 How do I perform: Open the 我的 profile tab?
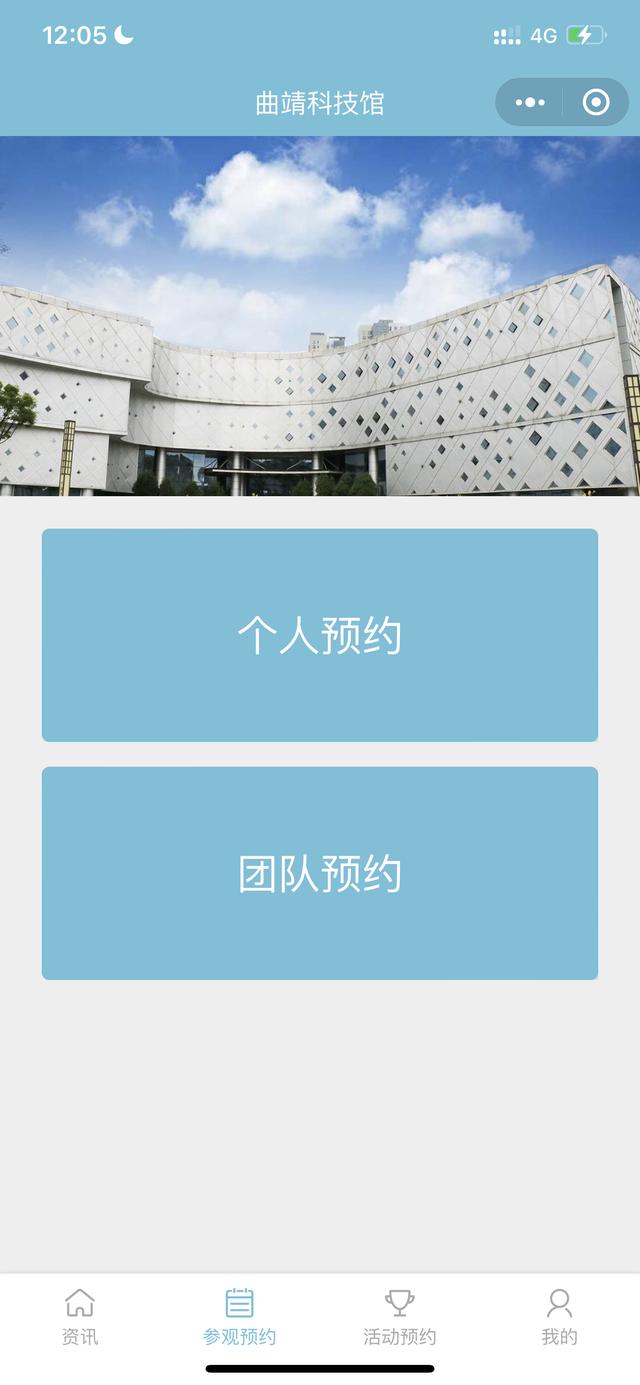[x=559, y=1317]
